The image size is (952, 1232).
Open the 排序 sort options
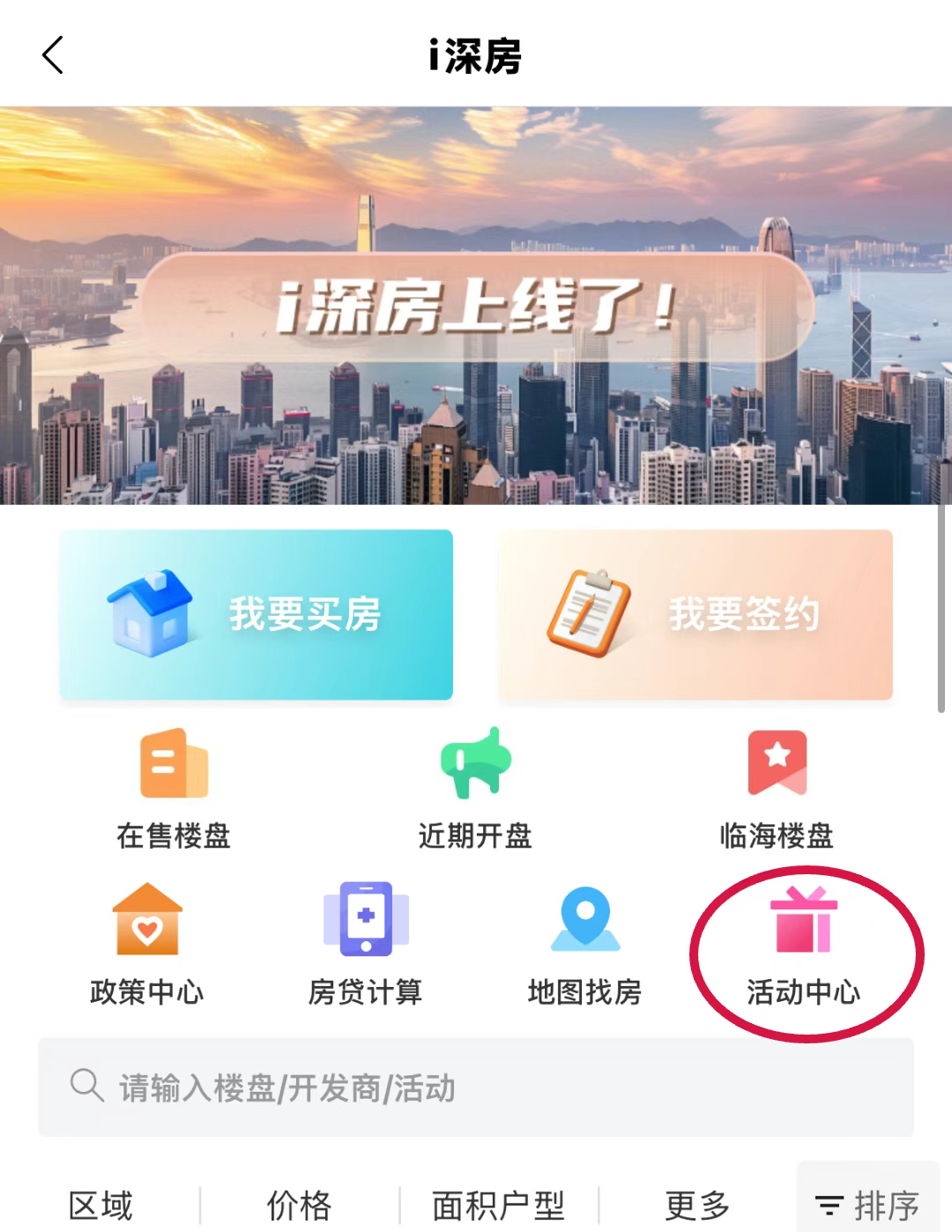pyautogui.click(x=867, y=1205)
